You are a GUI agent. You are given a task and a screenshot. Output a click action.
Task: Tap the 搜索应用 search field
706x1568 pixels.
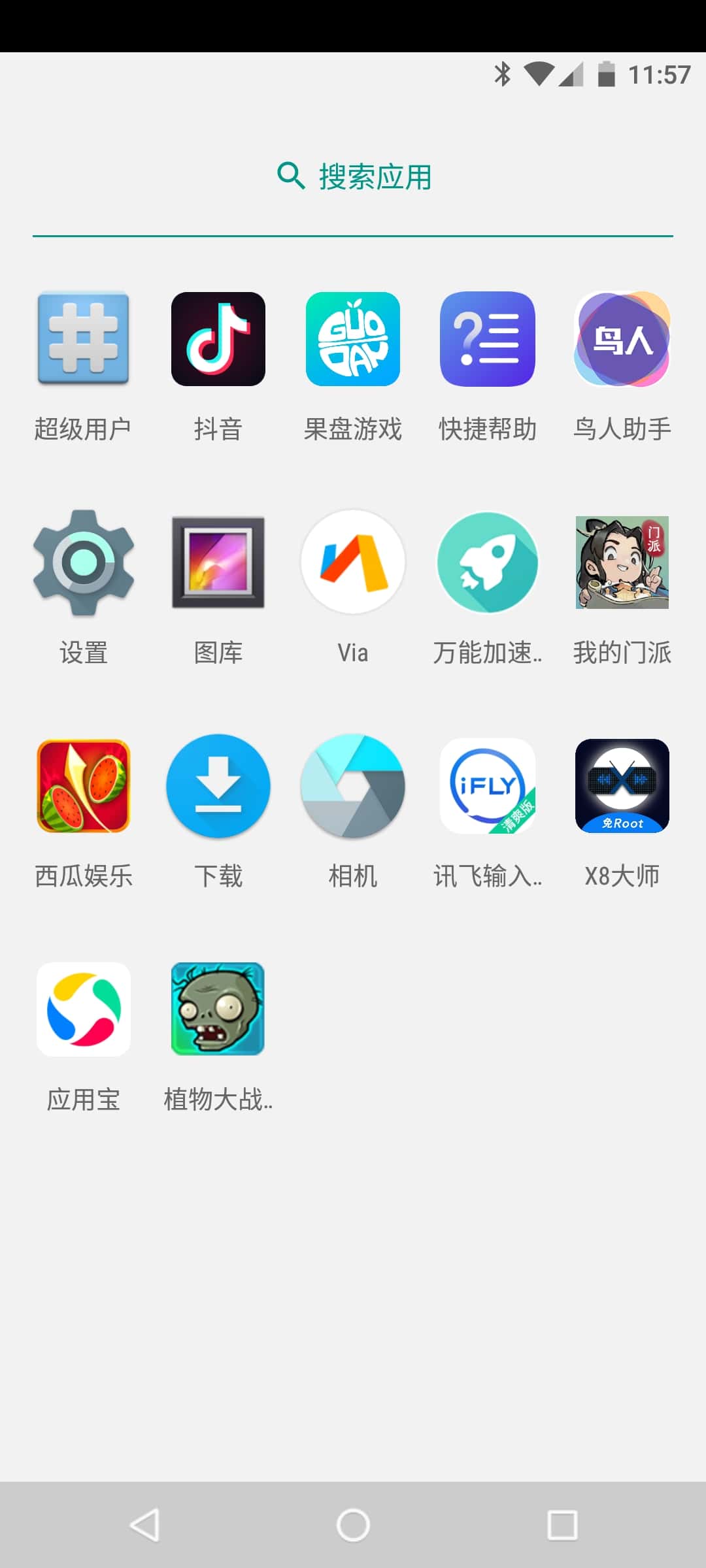coord(353,176)
